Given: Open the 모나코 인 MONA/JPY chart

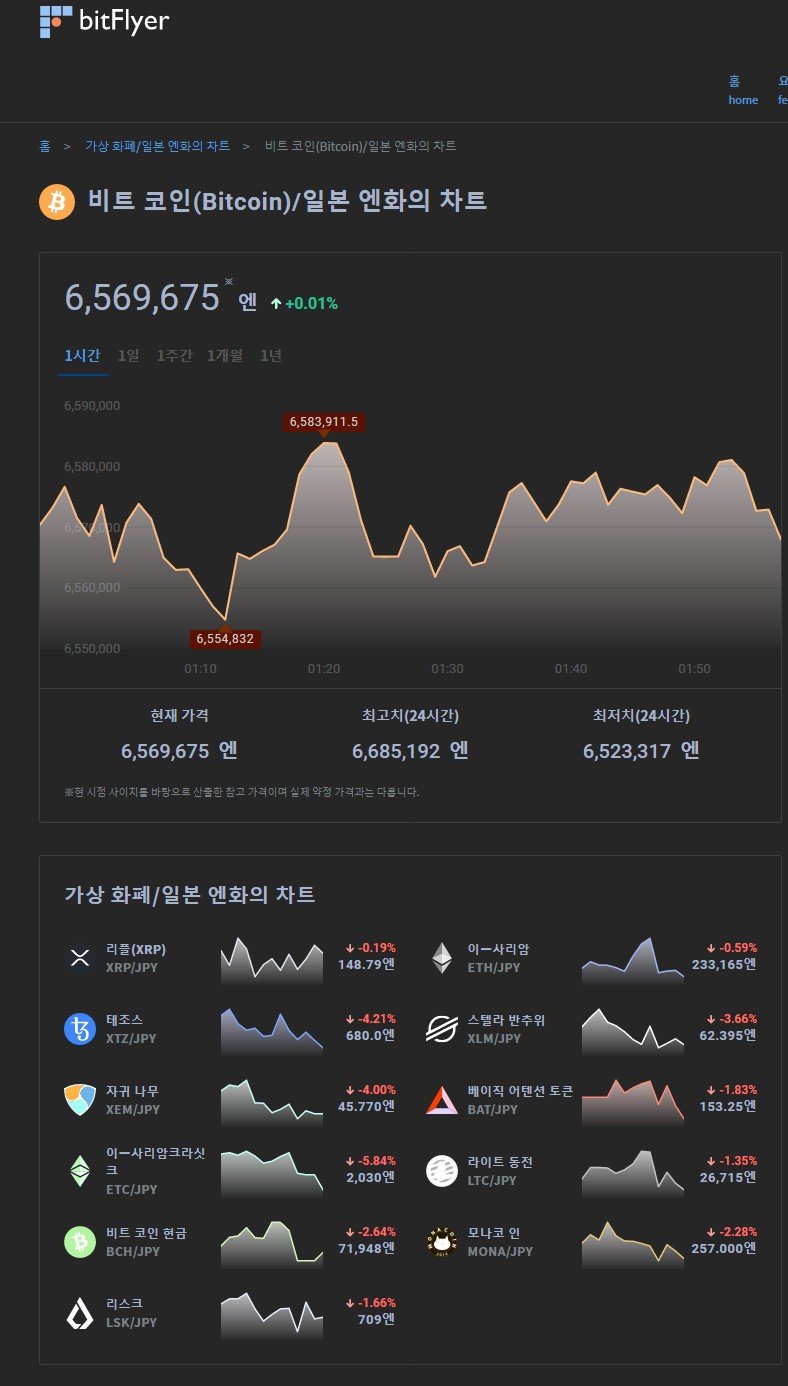Looking at the screenshot, I should click(593, 1242).
